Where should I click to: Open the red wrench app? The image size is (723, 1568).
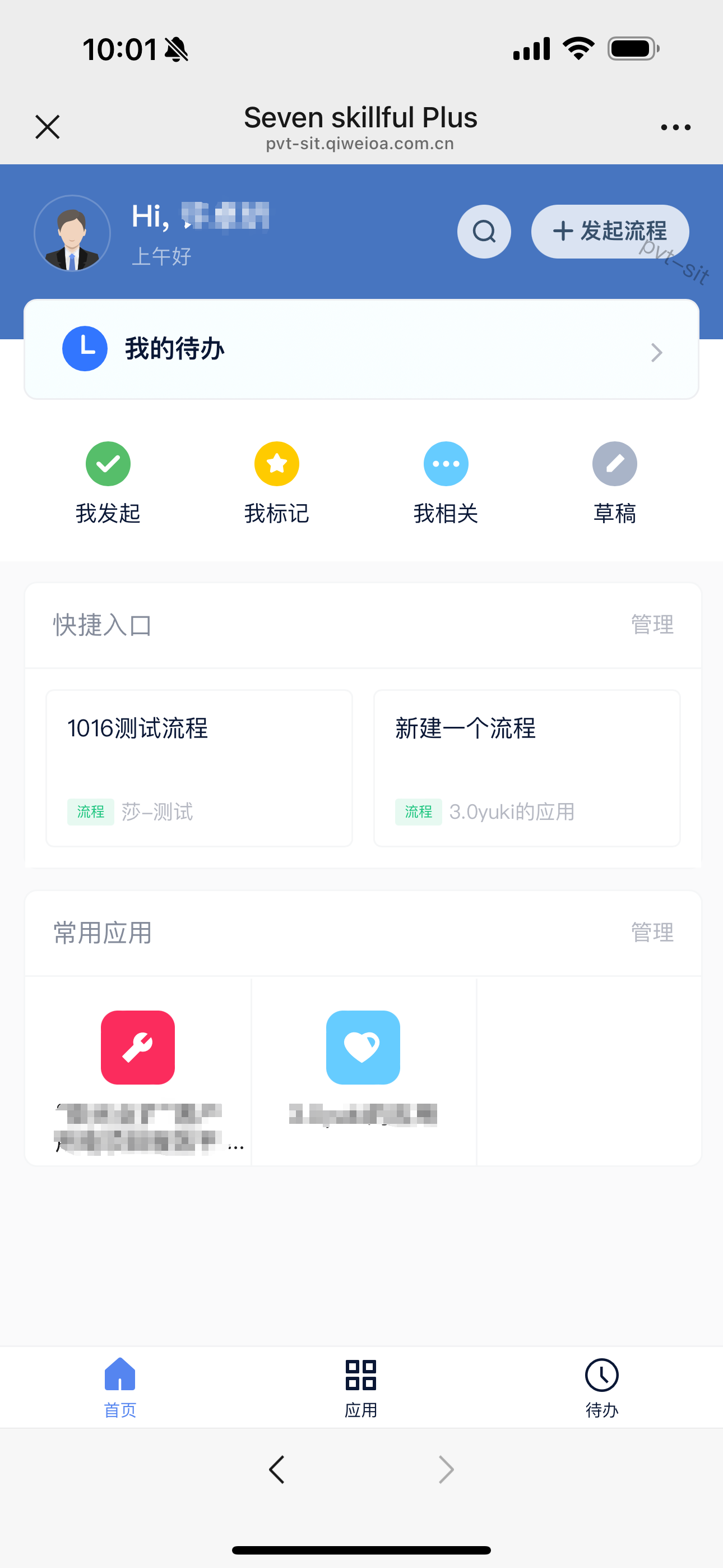(137, 1048)
